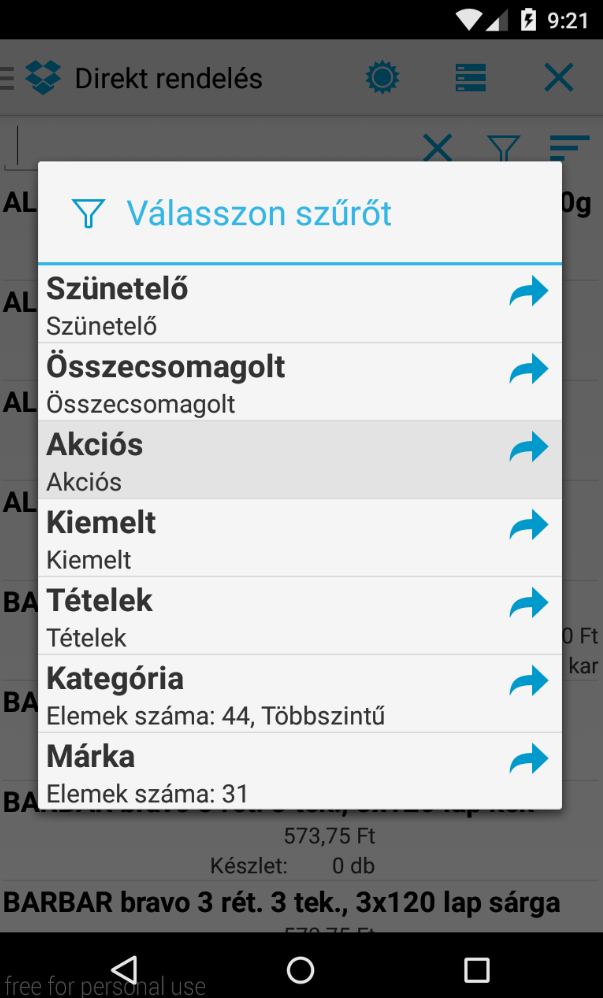Select the Kiemelt filter
Screen dimensions: 603x998
click(x=300, y=538)
